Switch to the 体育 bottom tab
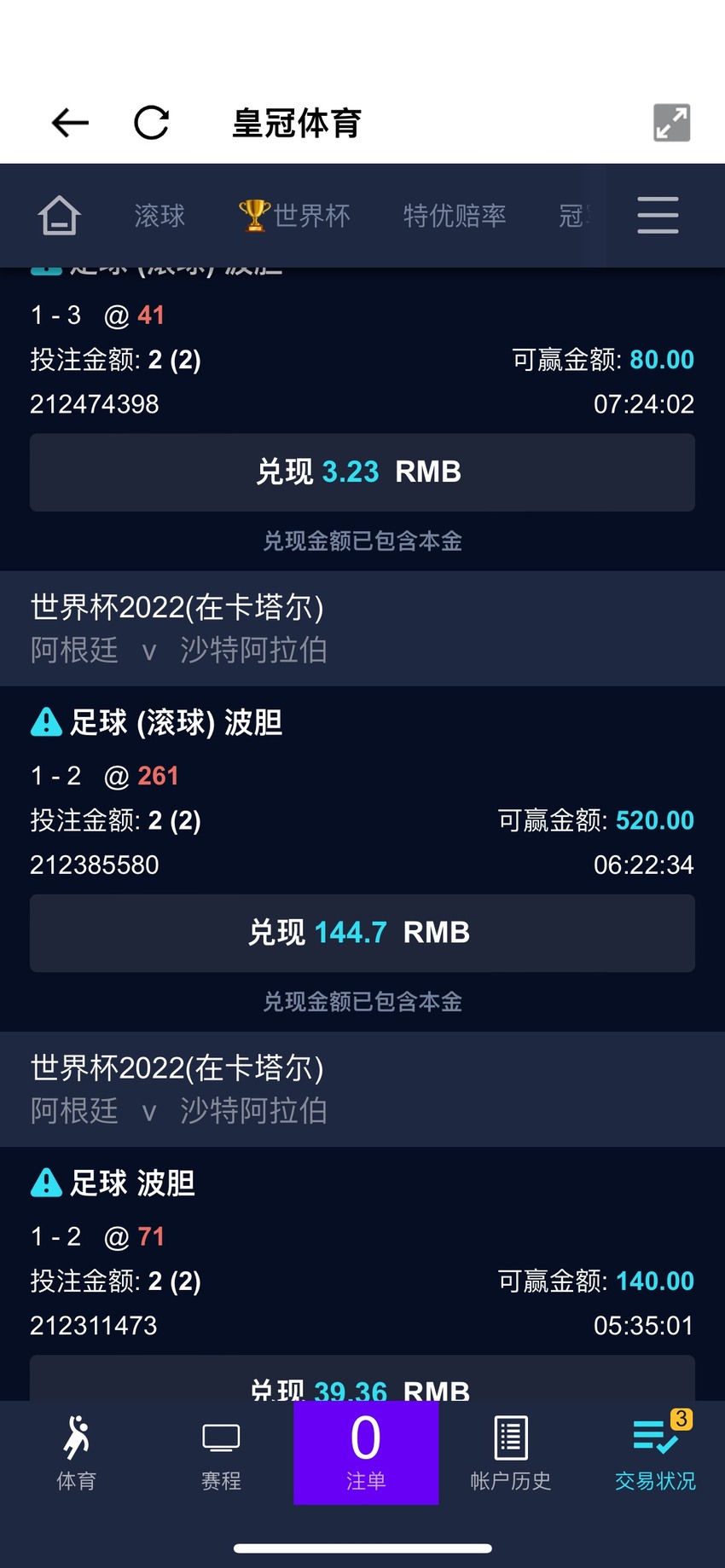This screenshot has width=725, height=1568. [77, 1453]
